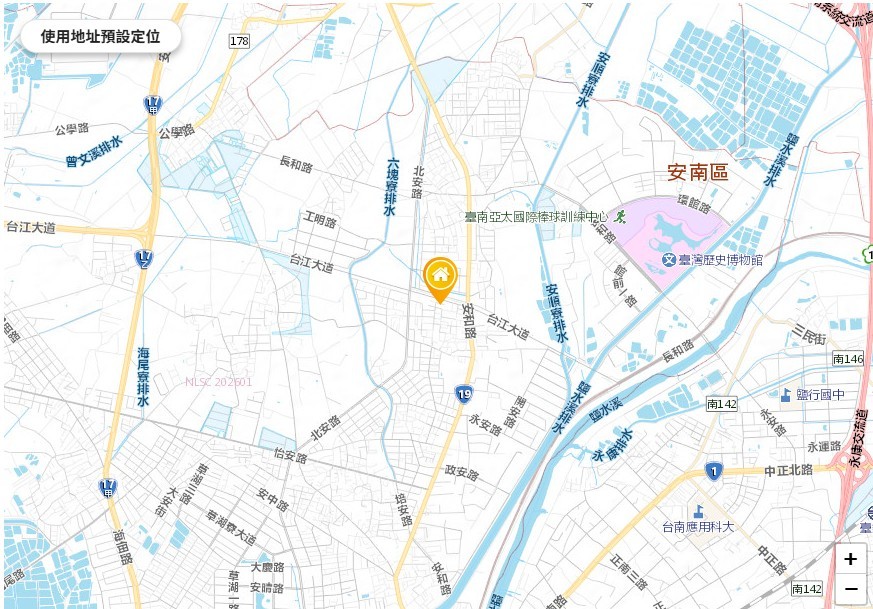873x609 pixels.
Task: Tap the 使用地址預設定位 button
Action: point(100,37)
